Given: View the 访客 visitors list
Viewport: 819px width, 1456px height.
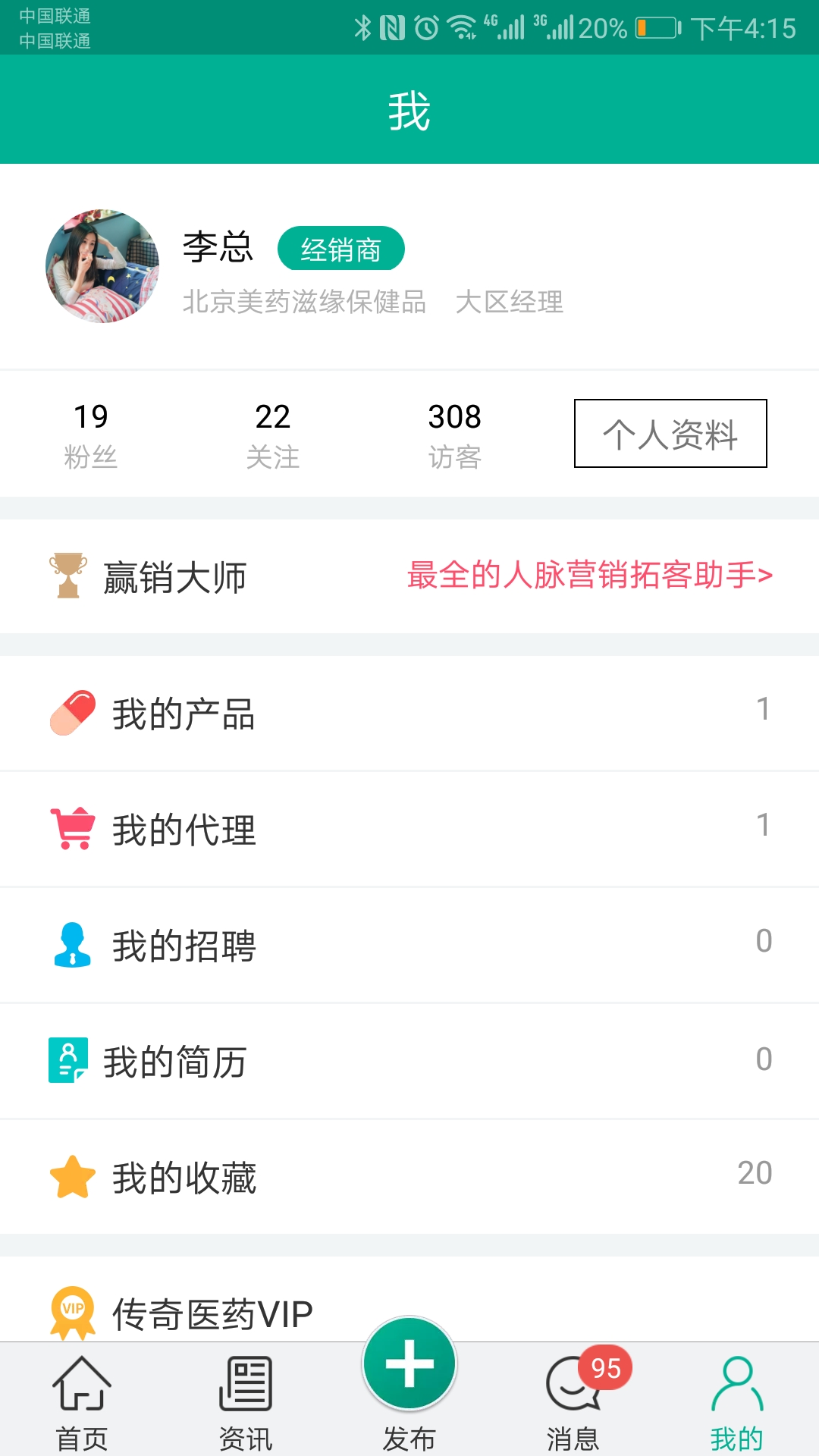Looking at the screenshot, I should point(455,435).
